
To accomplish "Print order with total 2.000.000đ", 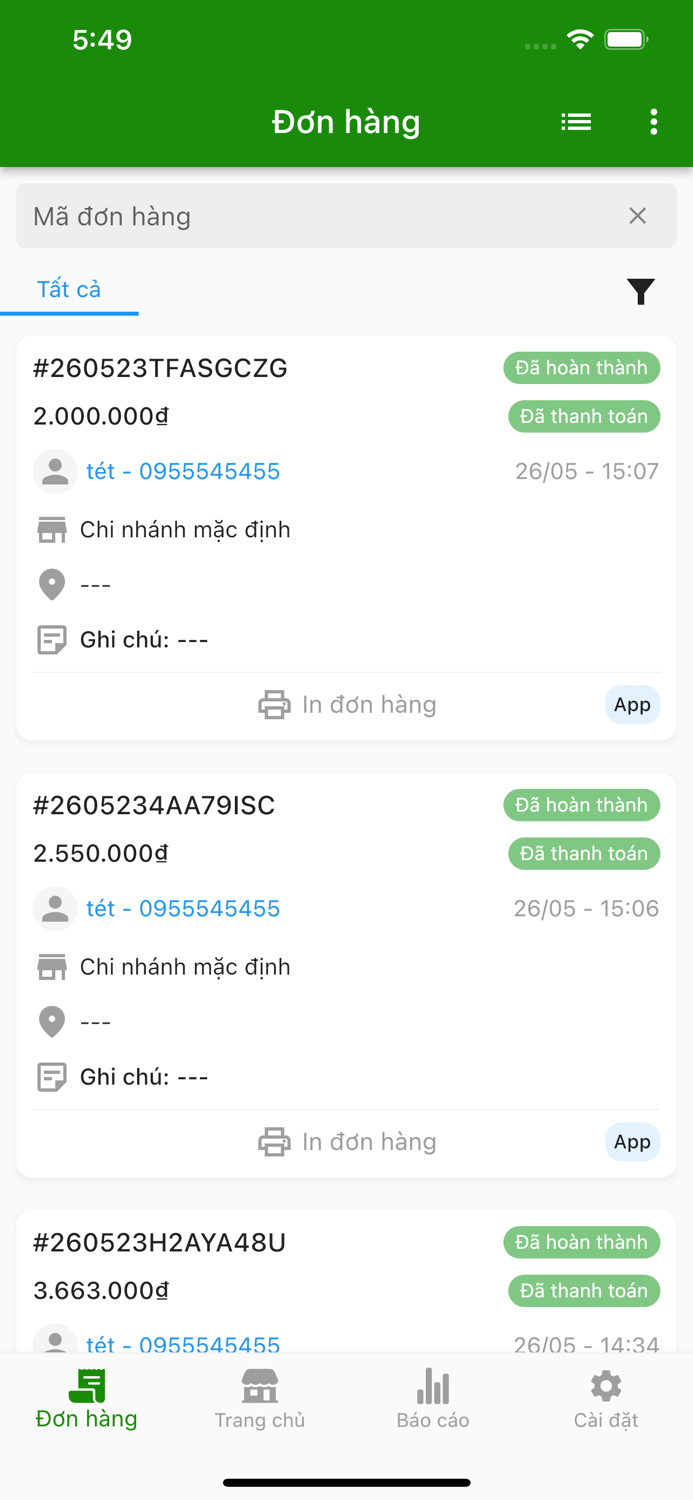I will click(347, 705).
